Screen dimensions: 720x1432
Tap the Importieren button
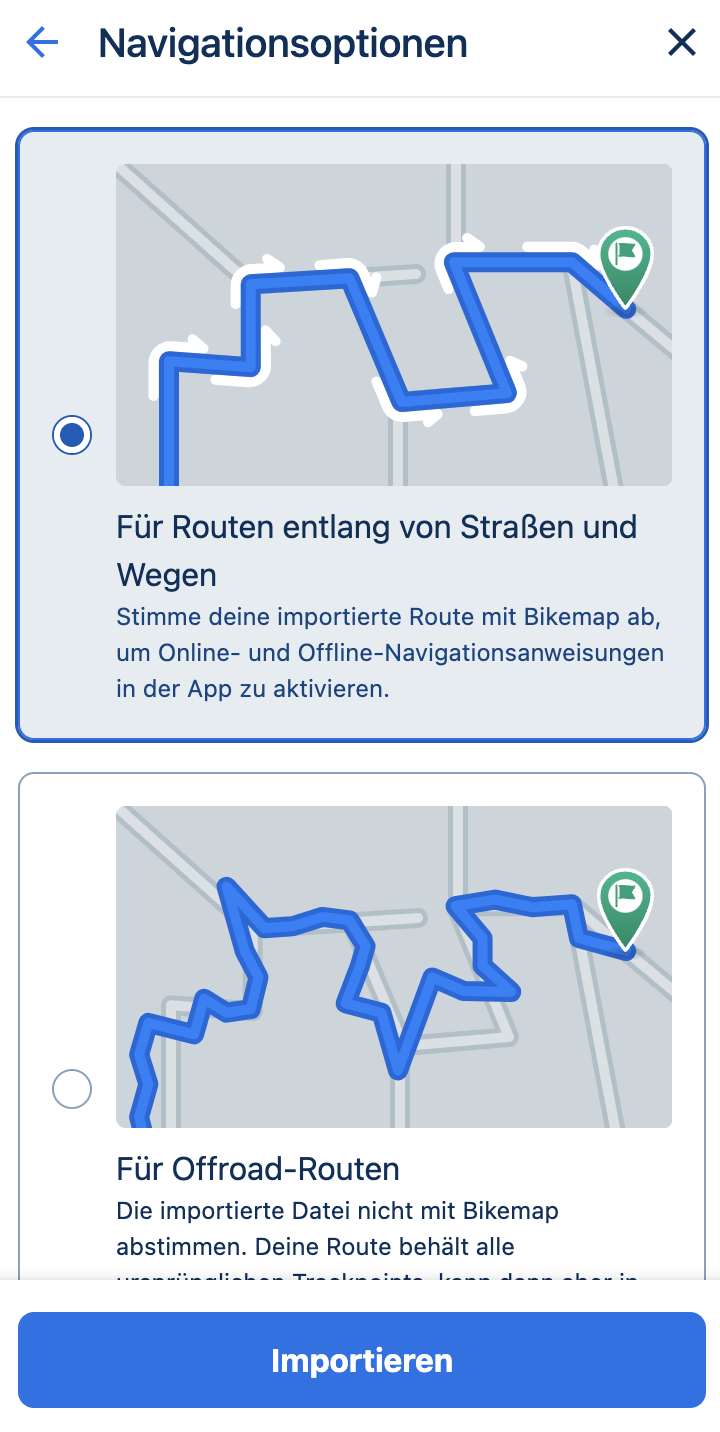point(361,1360)
